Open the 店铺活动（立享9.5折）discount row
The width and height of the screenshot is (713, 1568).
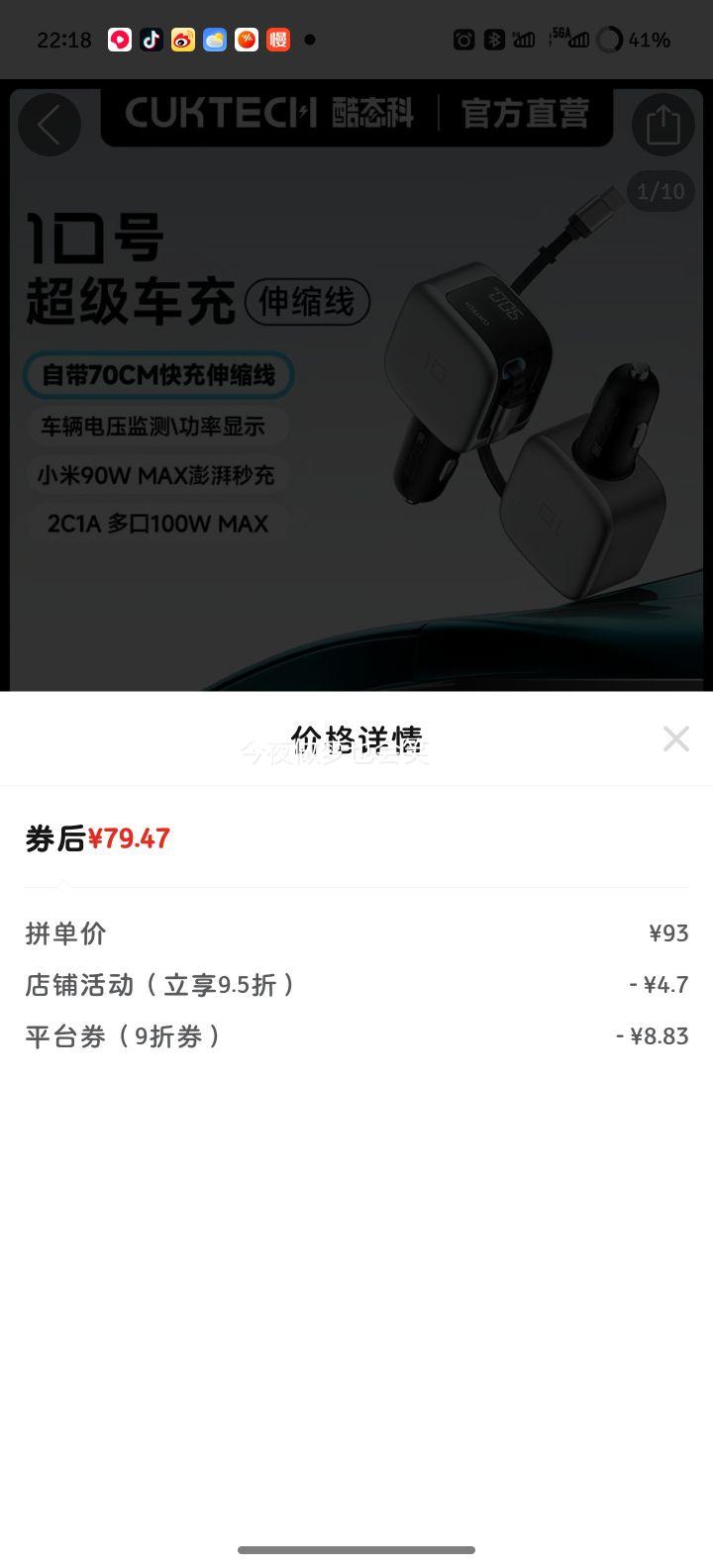[x=356, y=984]
